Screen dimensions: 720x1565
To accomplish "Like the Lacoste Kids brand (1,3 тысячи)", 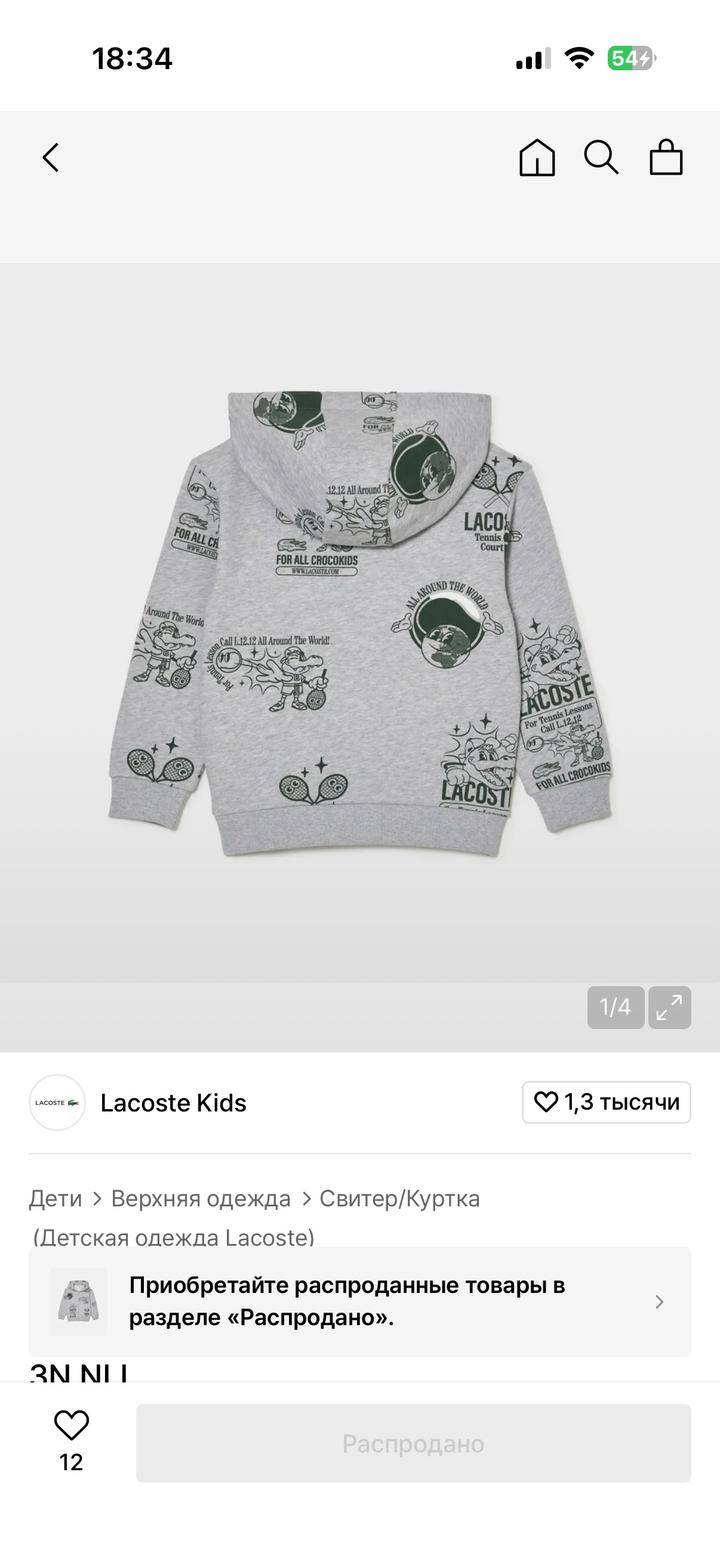I will (x=606, y=1102).
